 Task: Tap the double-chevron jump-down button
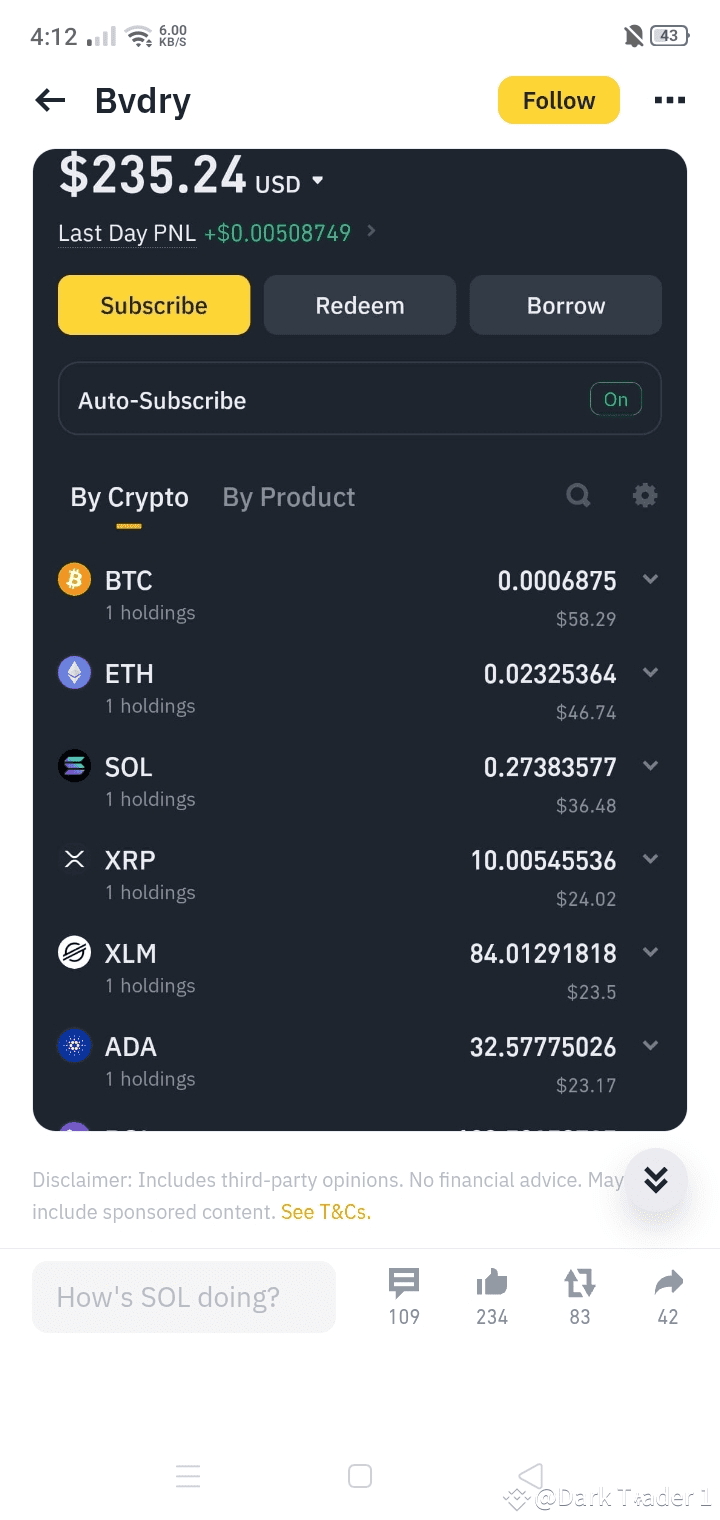coord(656,1181)
